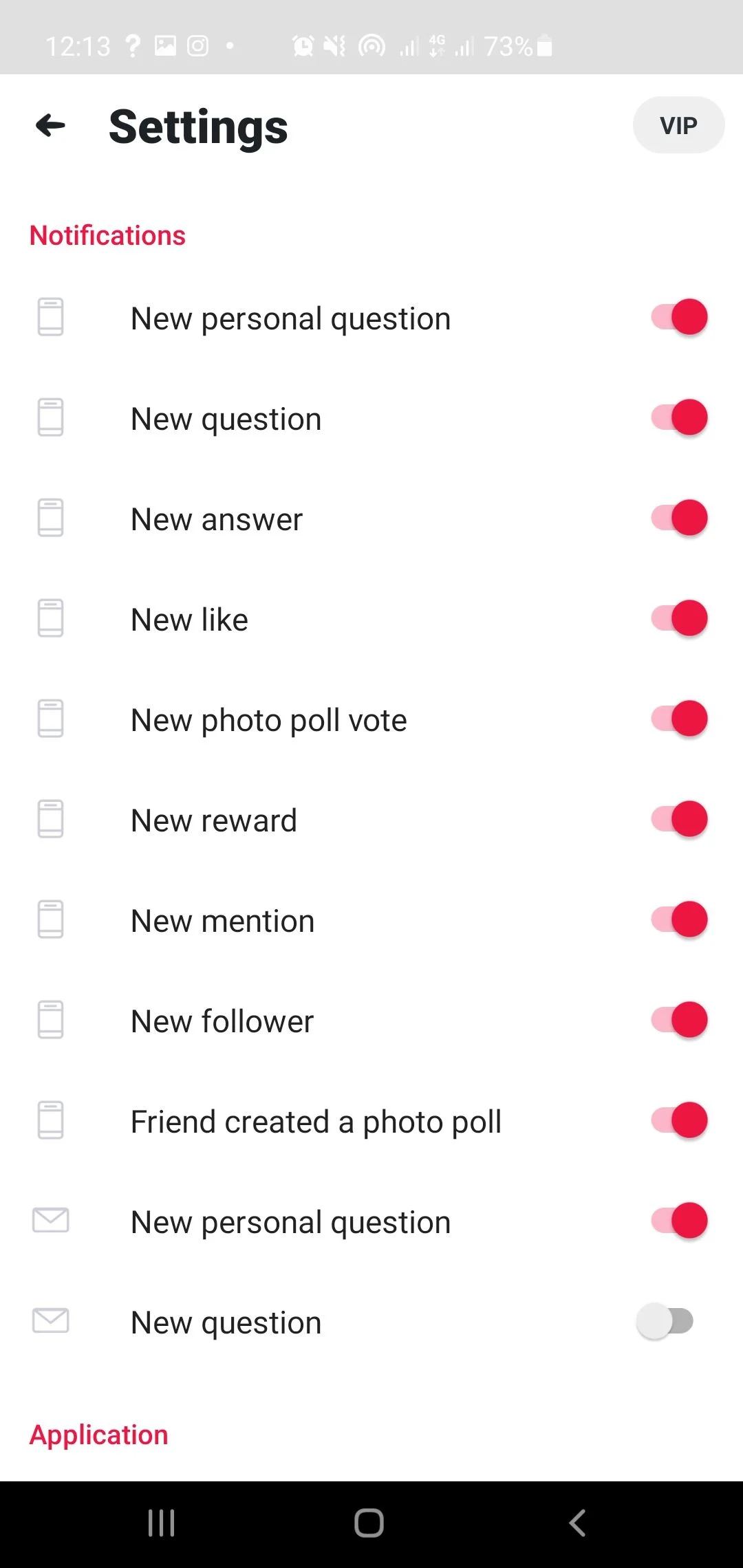Toggle the New reward switch
This screenshot has width=743, height=1568.
pos(679,819)
